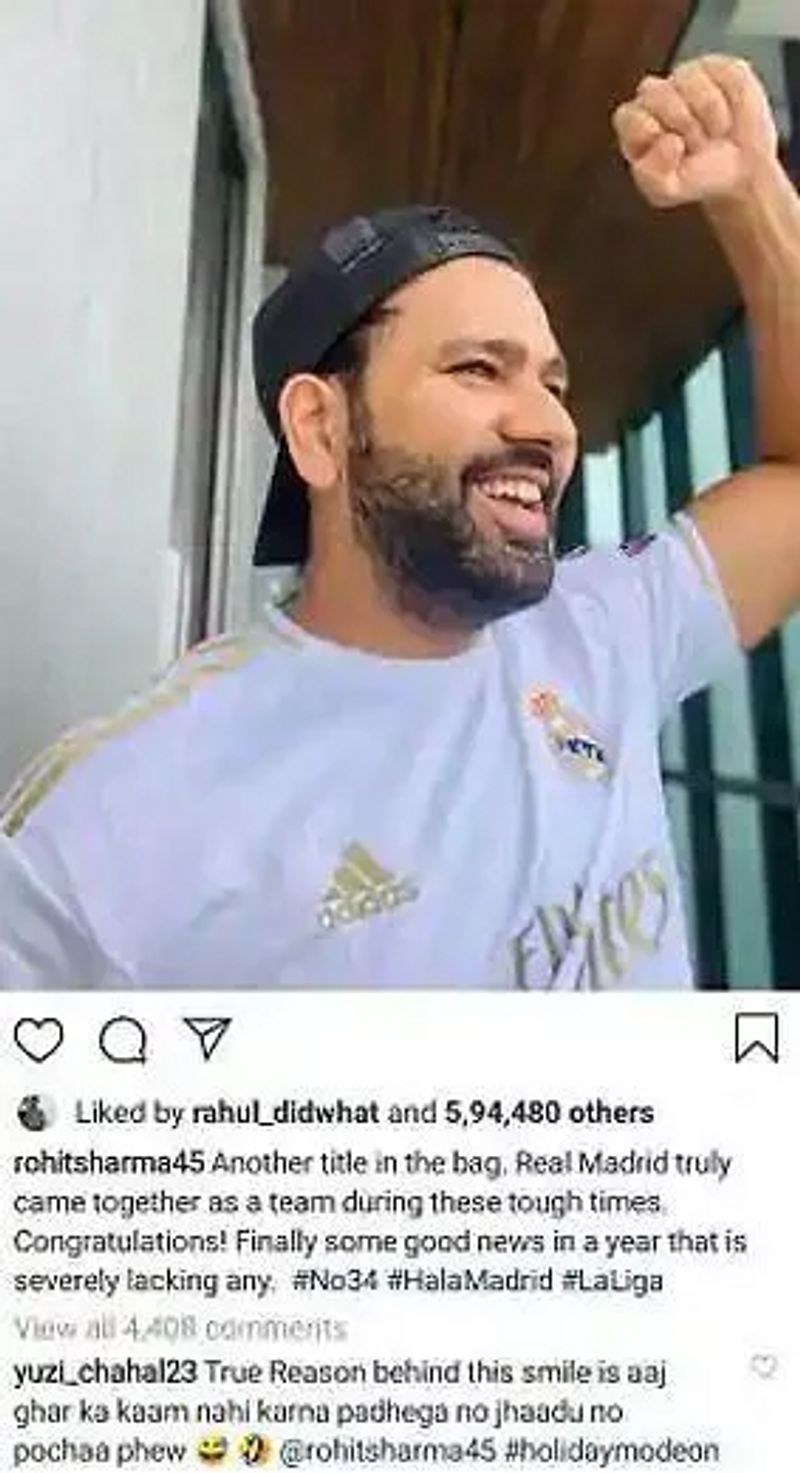Open yuzi_chahal23's profile
Viewport: 800px width, 1473px height.
105,1373
